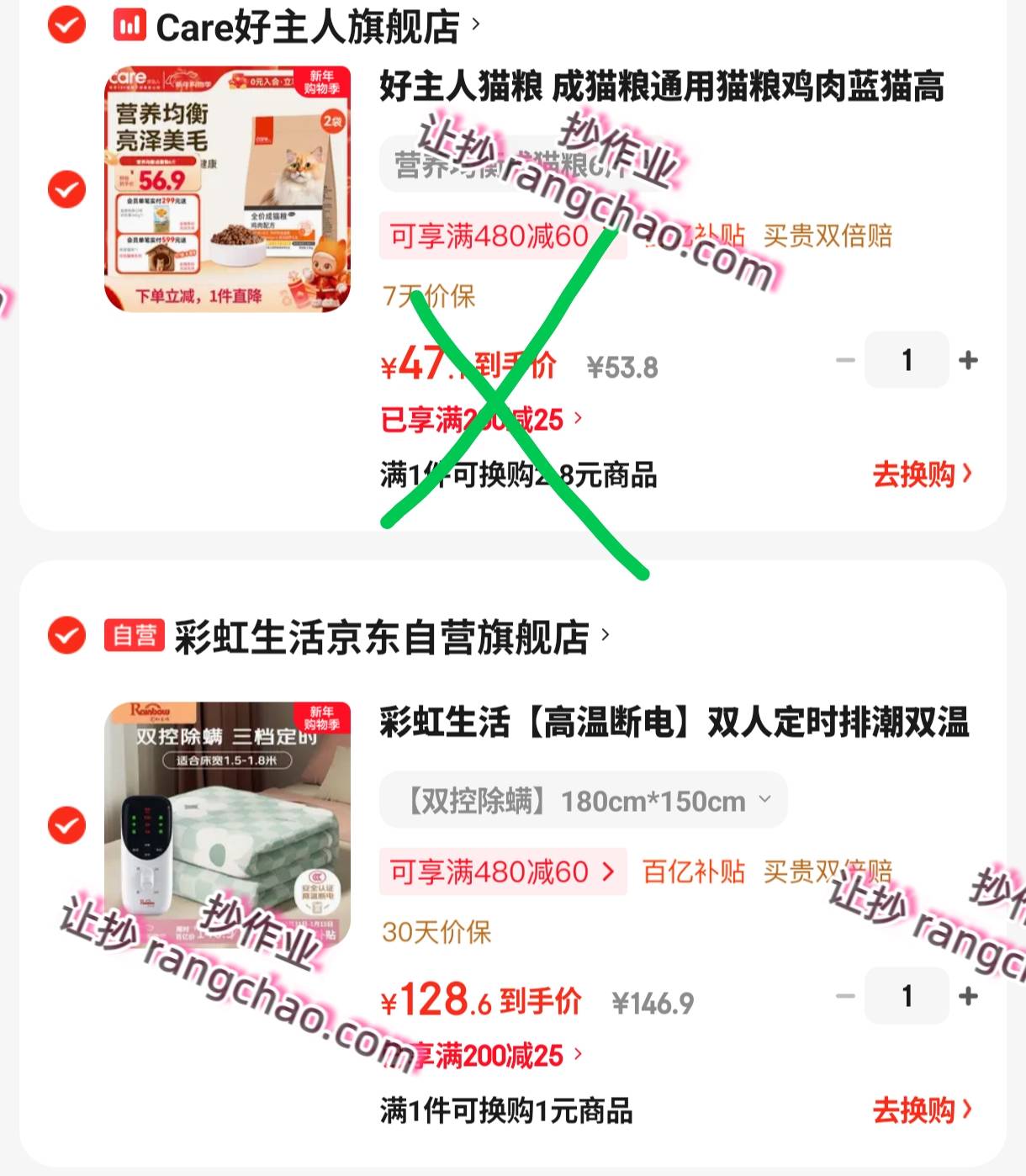Image resolution: width=1026 pixels, height=1176 pixels.
Task: Open the 好主人猫粮 成猫粮 product title
Action: (x=662, y=87)
